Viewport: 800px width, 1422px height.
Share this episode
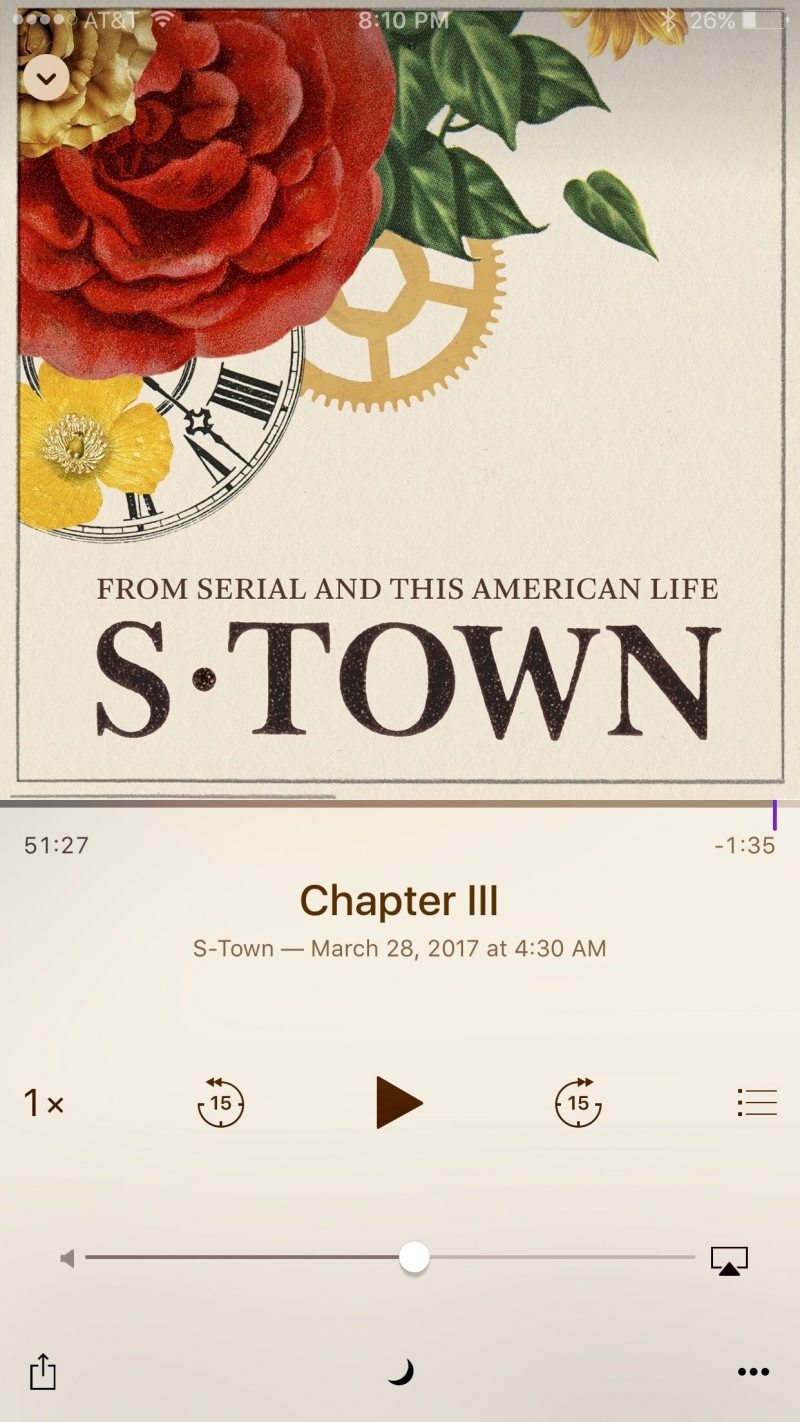[42, 1371]
